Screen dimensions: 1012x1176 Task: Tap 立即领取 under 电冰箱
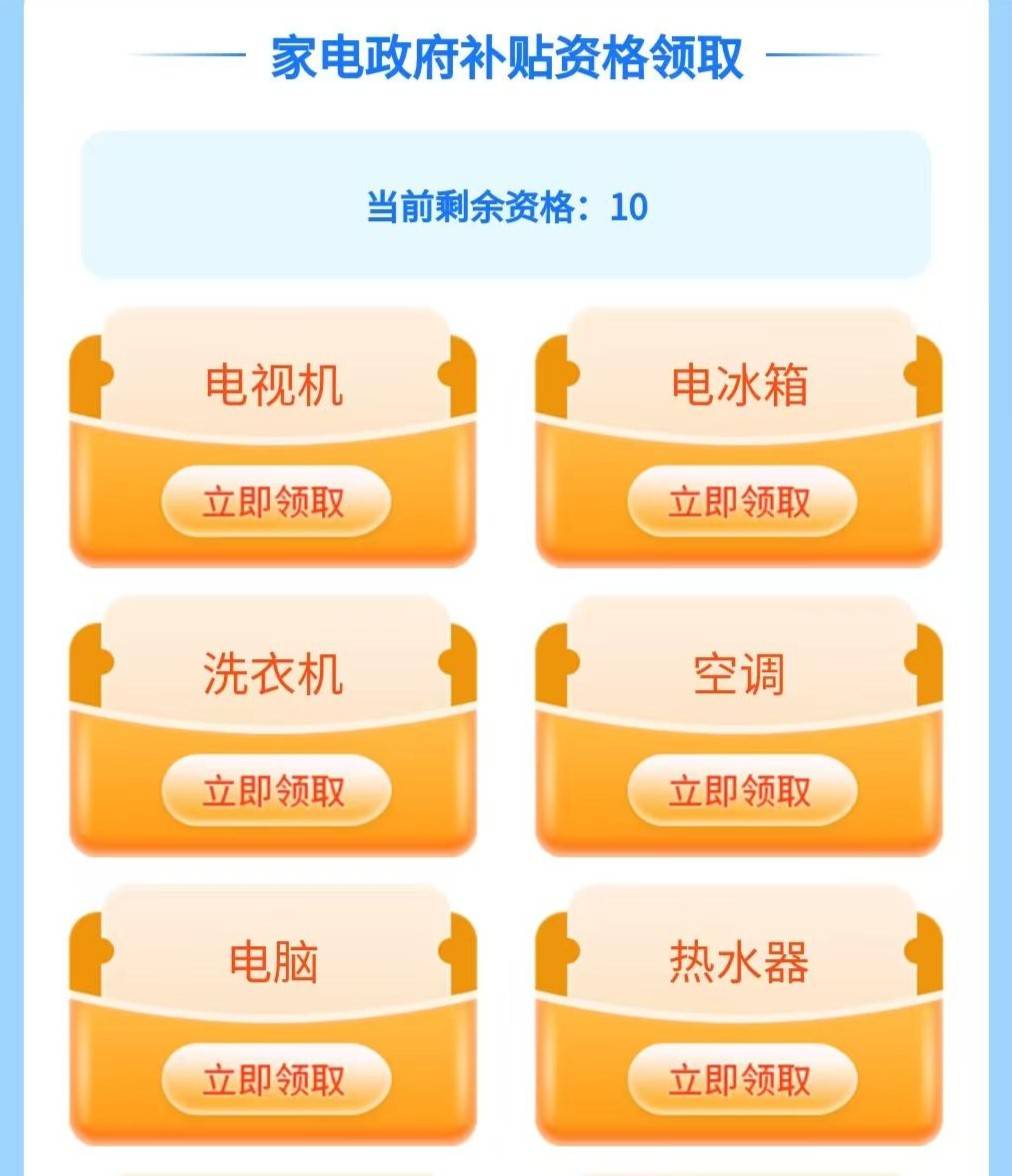(741, 502)
